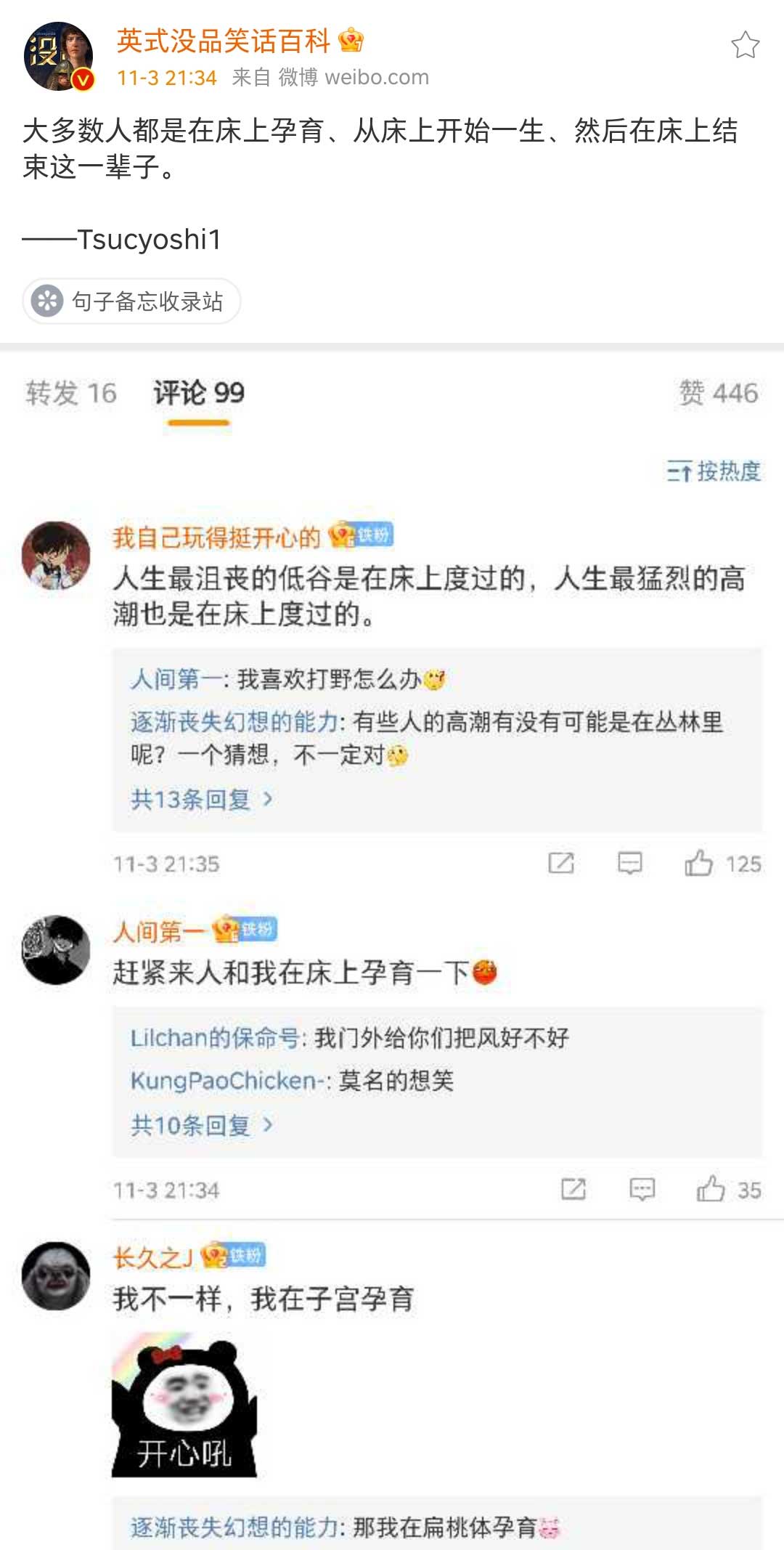784x1550 pixels.
Task: Change comment sorting via 按热度
Action: tap(714, 471)
